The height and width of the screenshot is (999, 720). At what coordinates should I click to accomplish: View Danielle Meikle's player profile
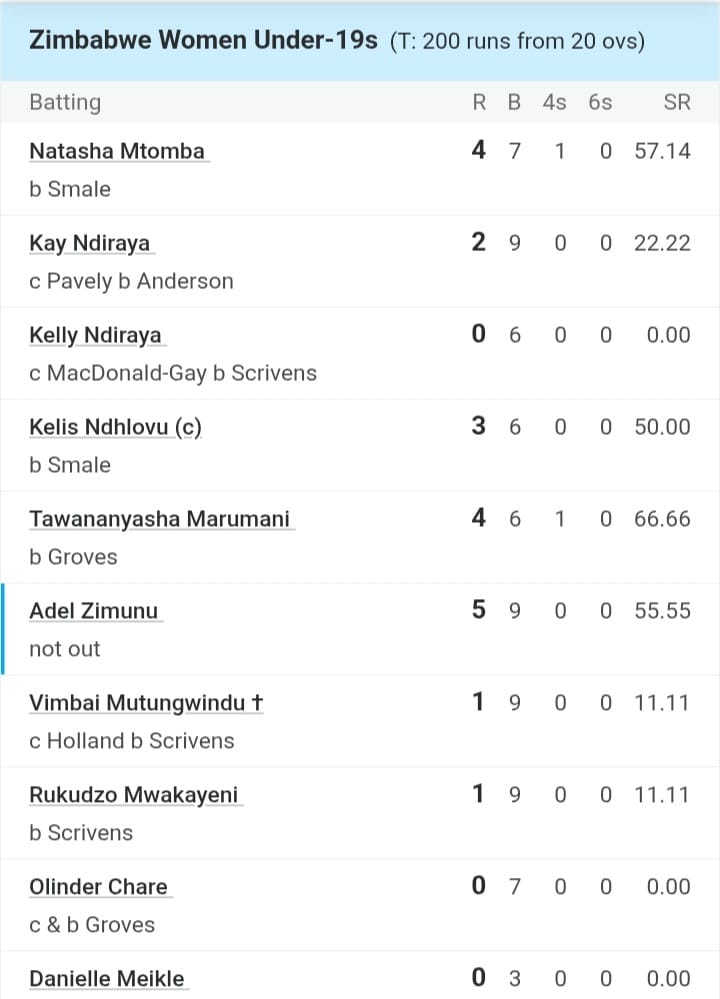[107, 979]
